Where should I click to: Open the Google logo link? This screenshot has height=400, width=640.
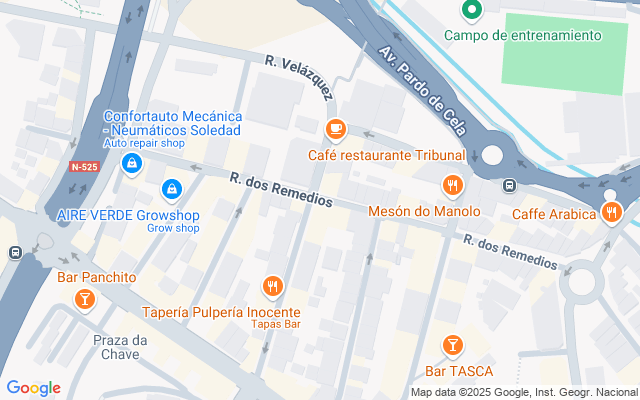[x=34, y=388]
